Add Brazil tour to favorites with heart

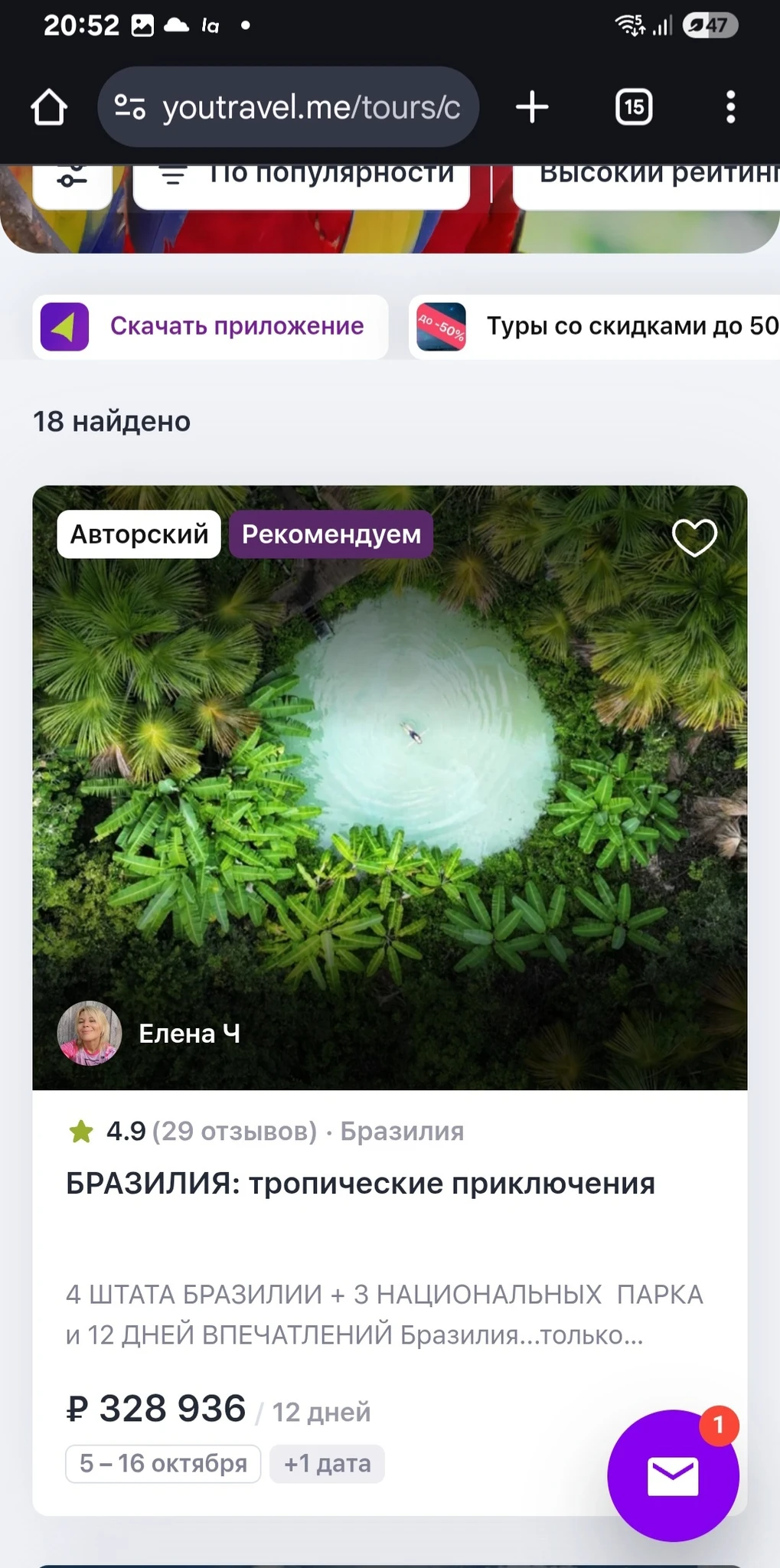694,537
